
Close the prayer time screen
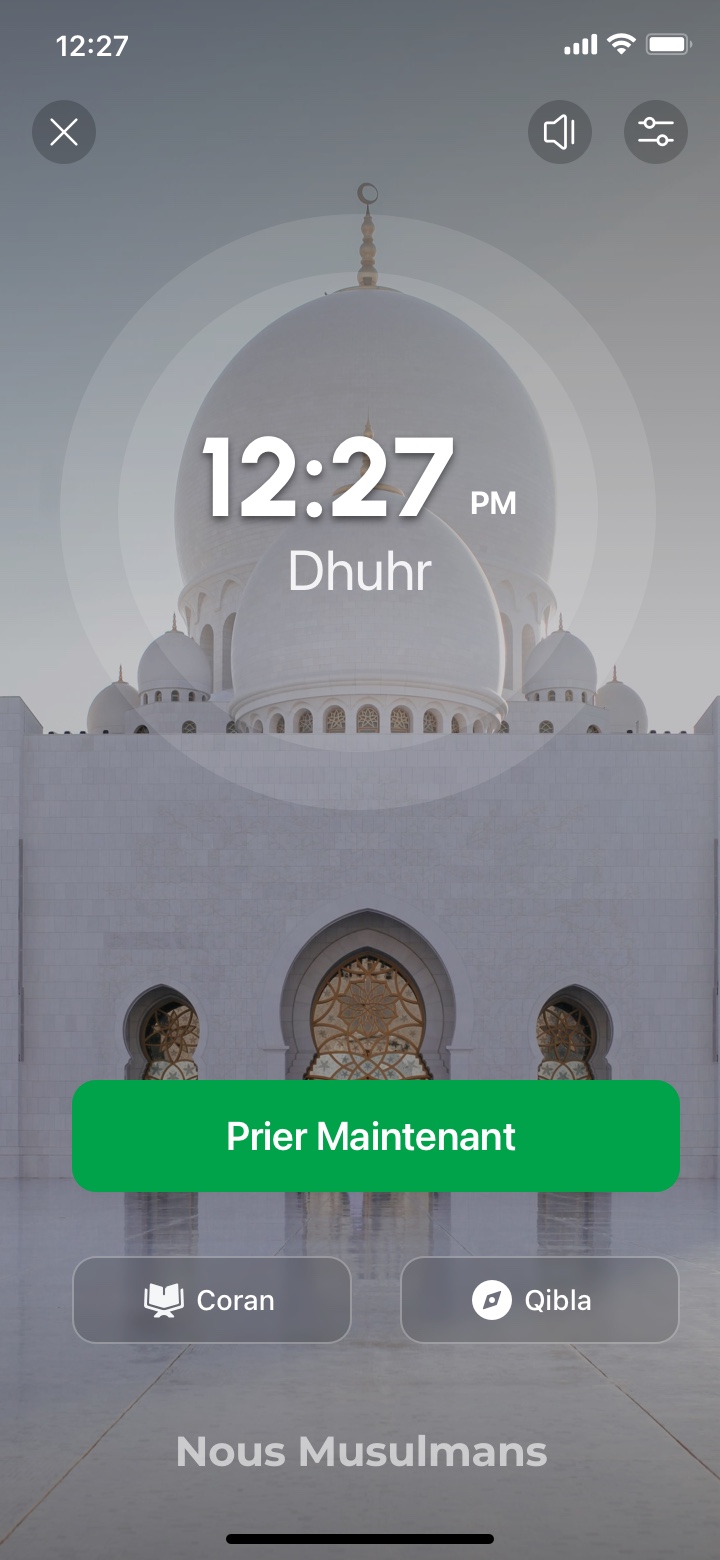point(64,132)
